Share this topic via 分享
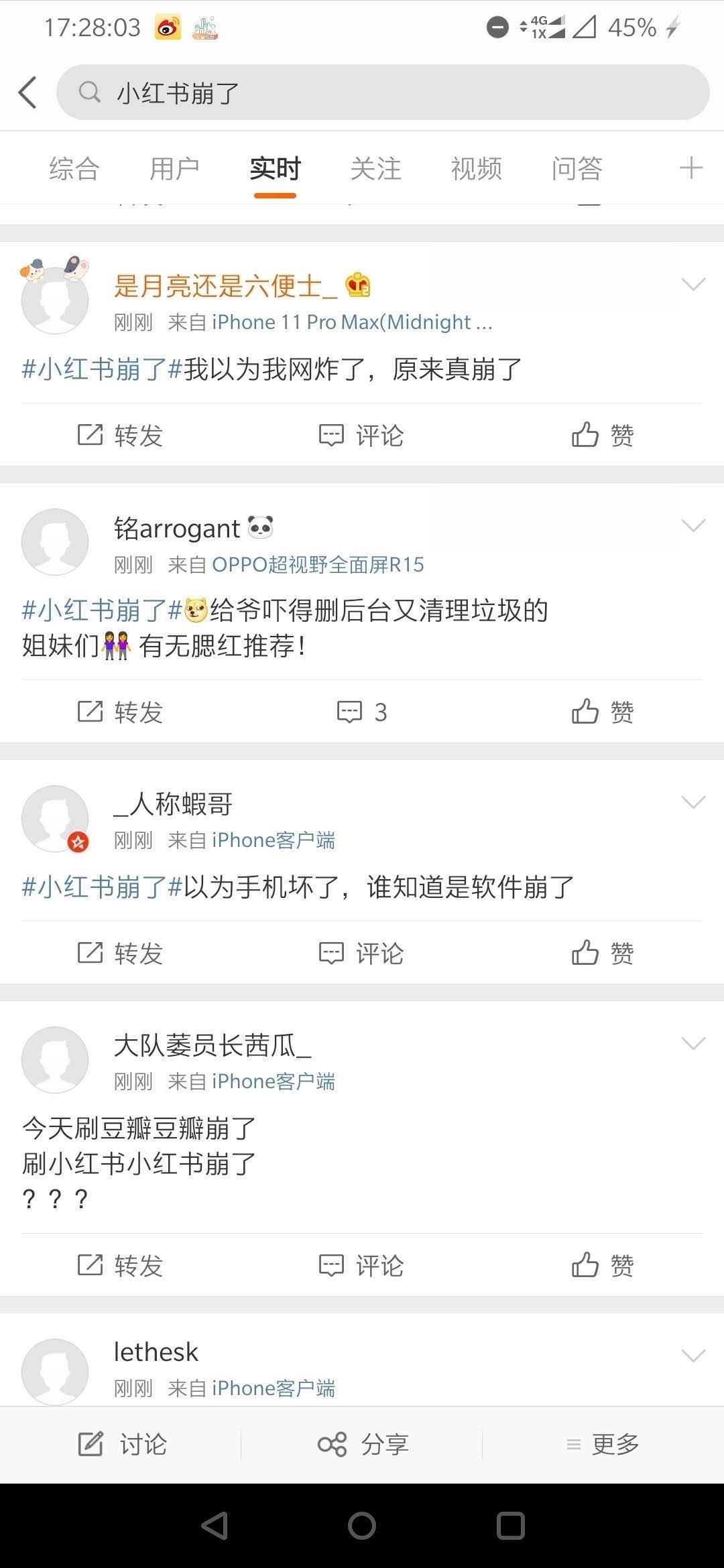The height and width of the screenshot is (1568, 724). [x=363, y=1444]
